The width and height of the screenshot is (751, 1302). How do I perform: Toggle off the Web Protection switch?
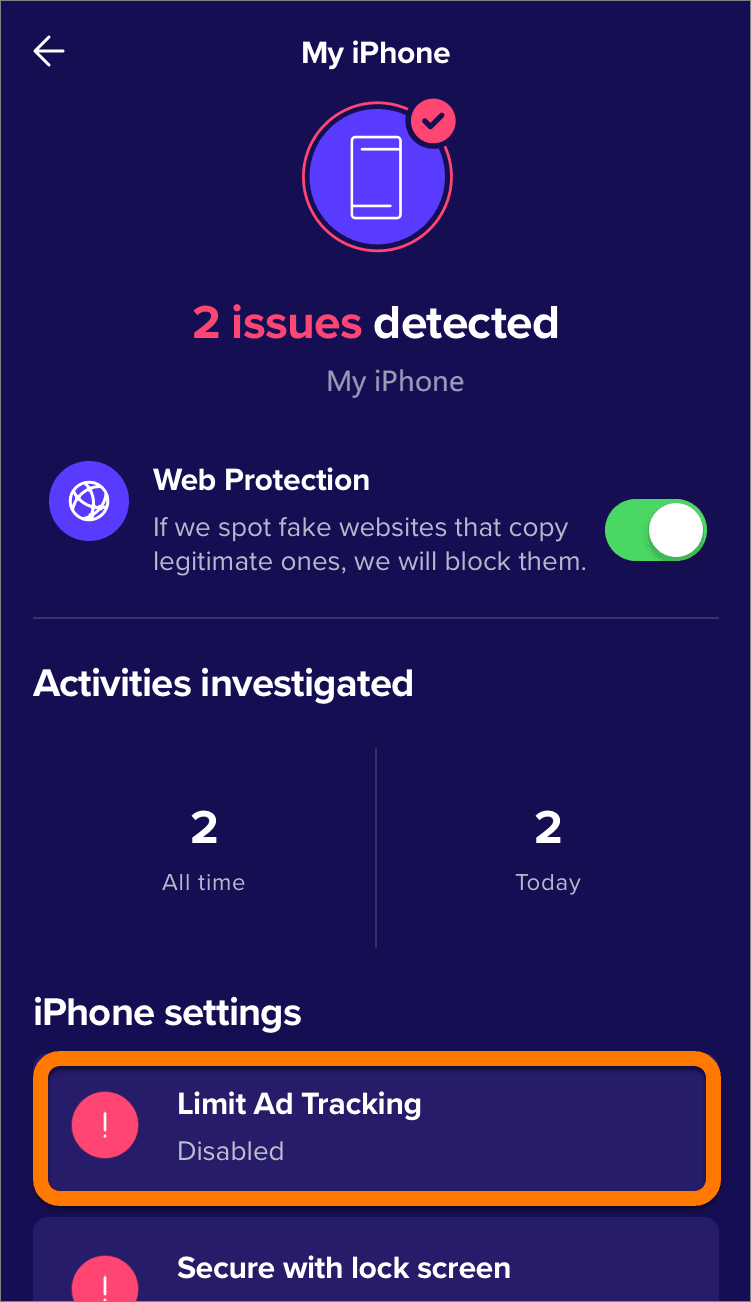(655, 529)
